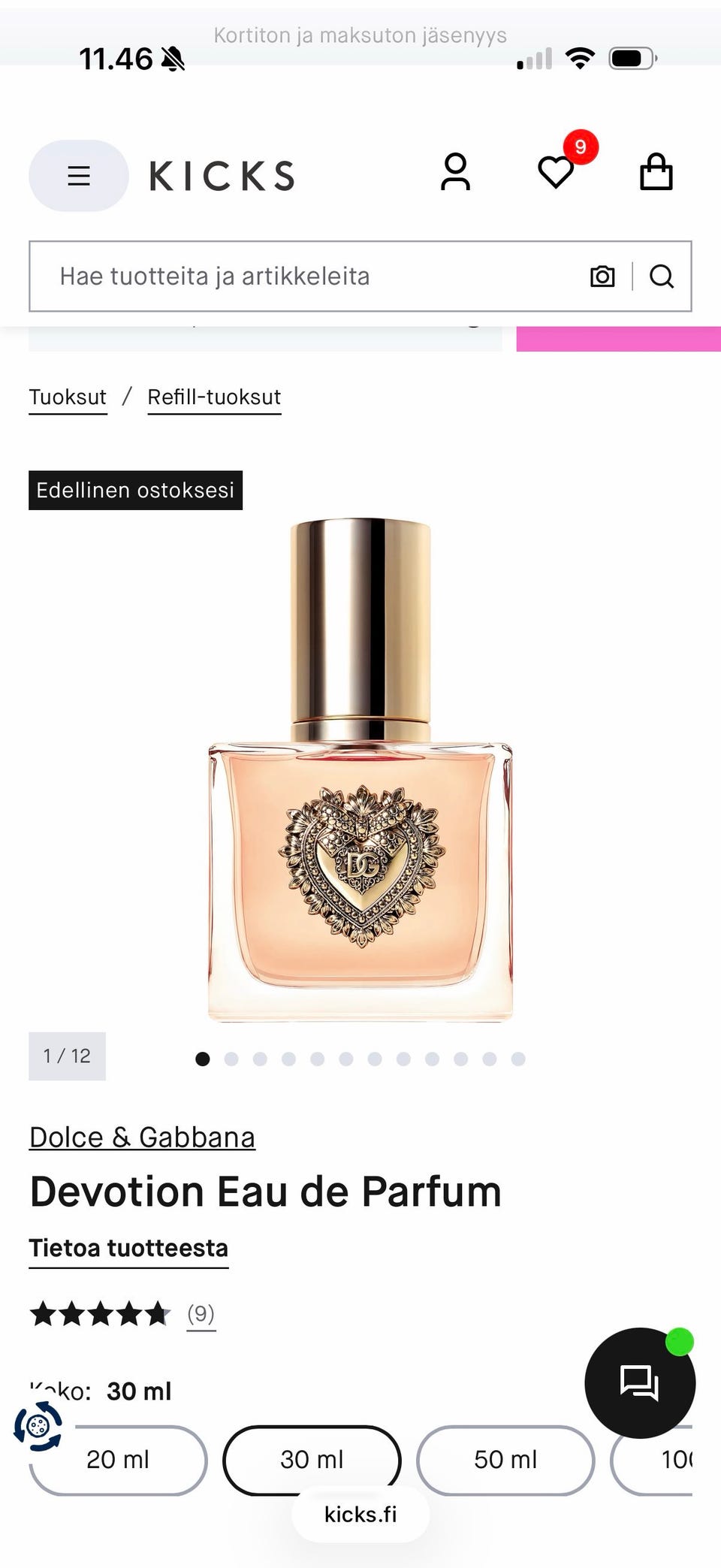The height and width of the screenshot is (1568, 721).
Task: Tap the magnifying glass search icon
Action: click(x=662, y=276)
